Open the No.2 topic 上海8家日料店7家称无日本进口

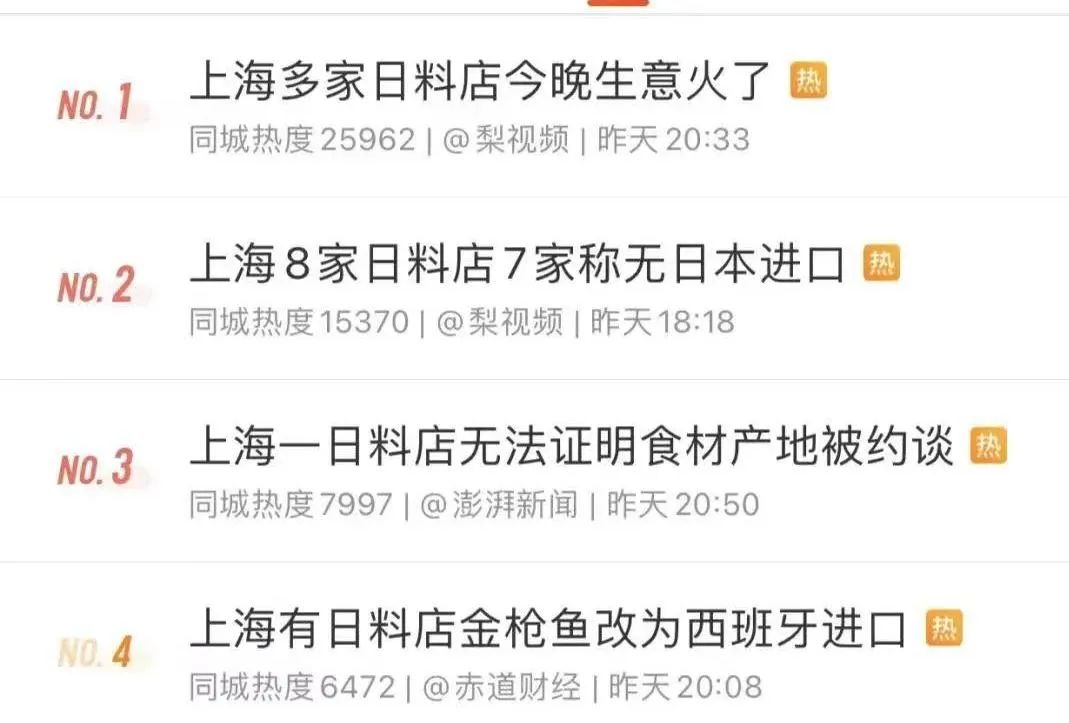tap(517, 265)
